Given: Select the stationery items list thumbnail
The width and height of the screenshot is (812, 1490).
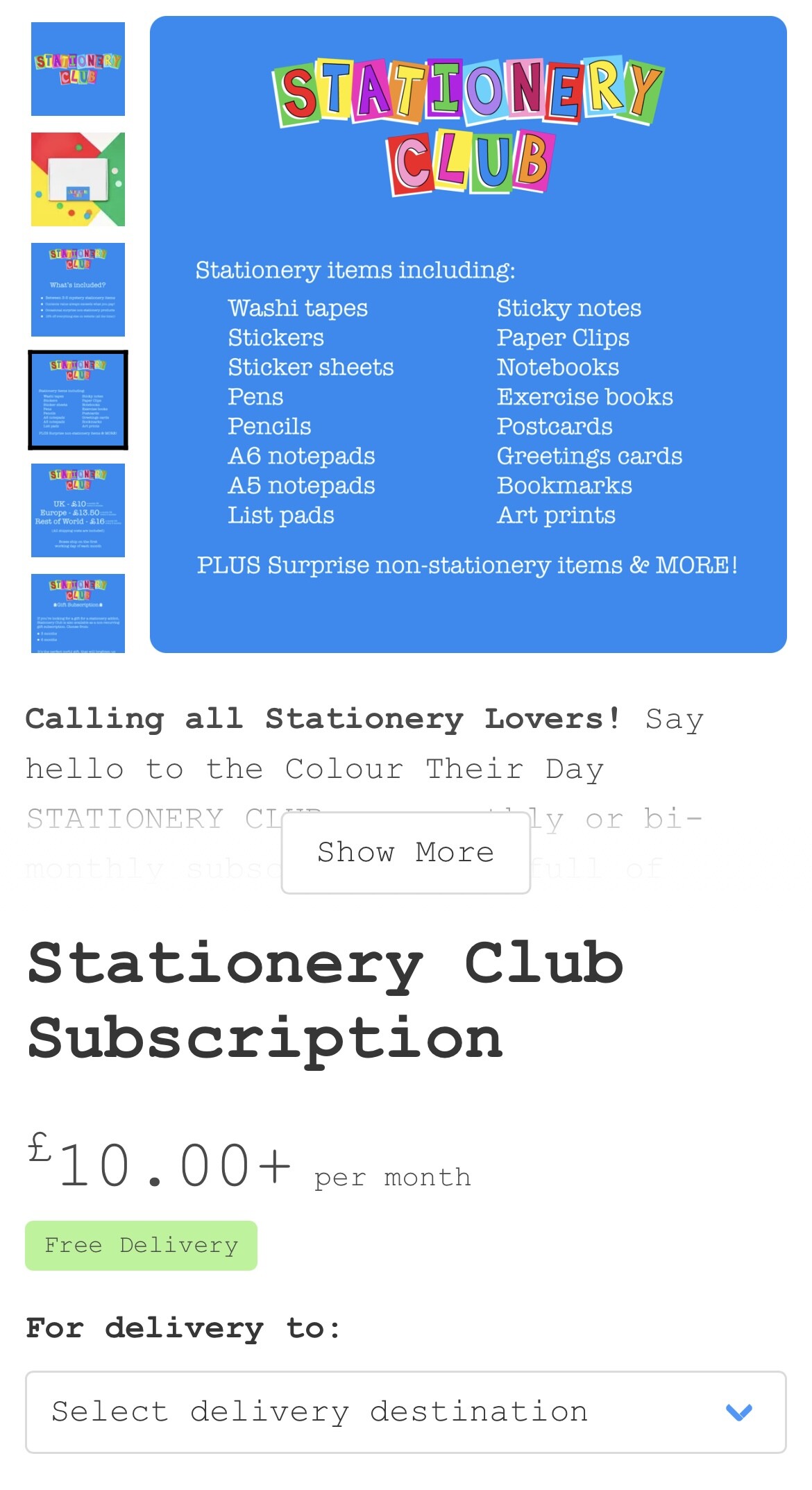Looking at the screenshot, I should (x=78, y=400).
